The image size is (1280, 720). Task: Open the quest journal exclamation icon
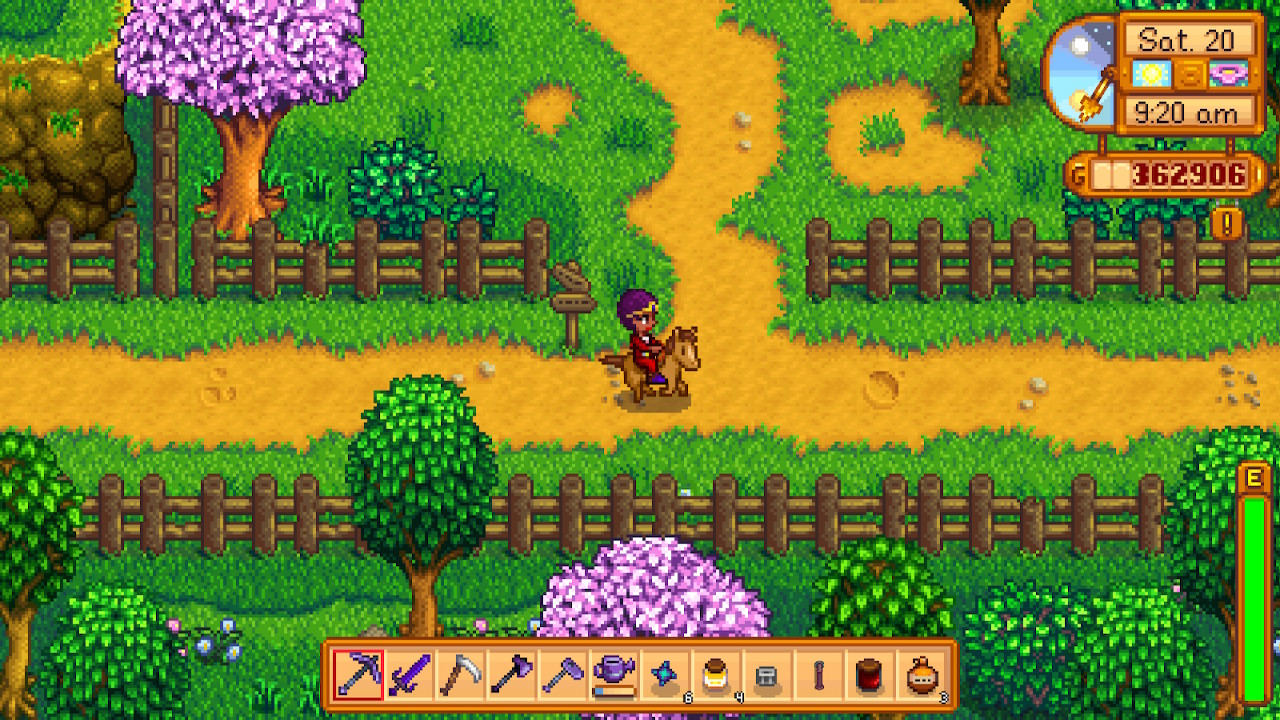1226,222
